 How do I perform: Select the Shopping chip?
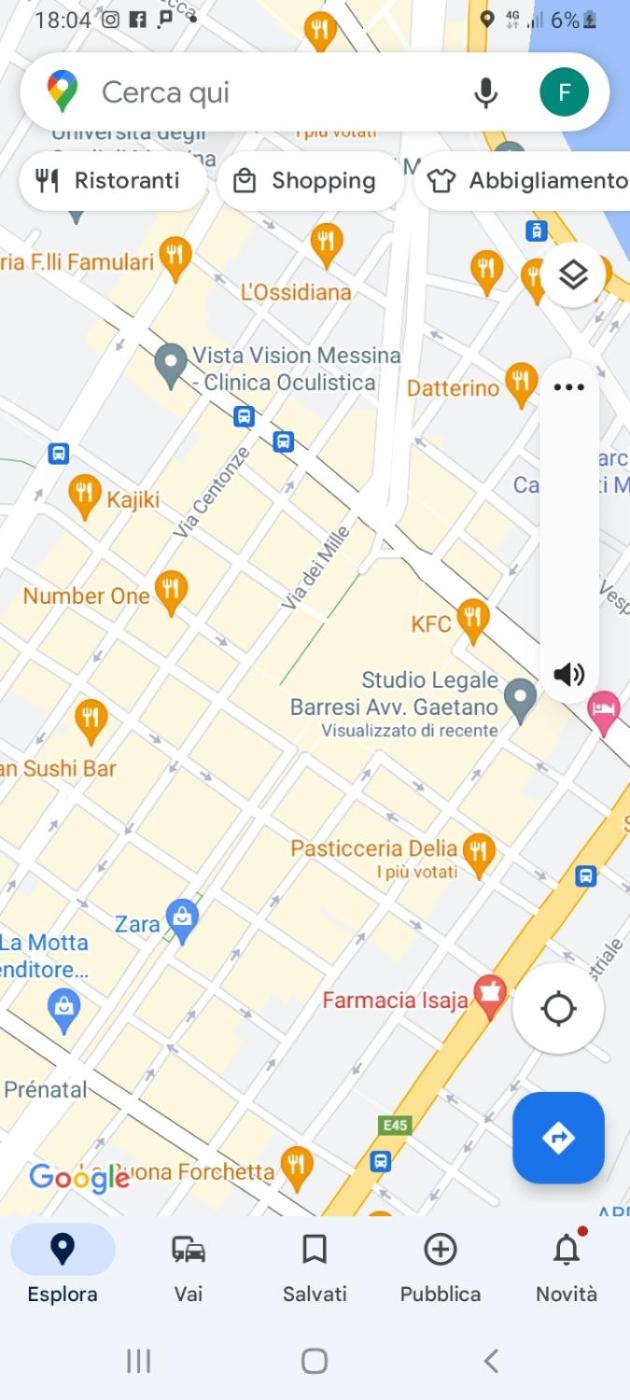click(x=308, y=181)
